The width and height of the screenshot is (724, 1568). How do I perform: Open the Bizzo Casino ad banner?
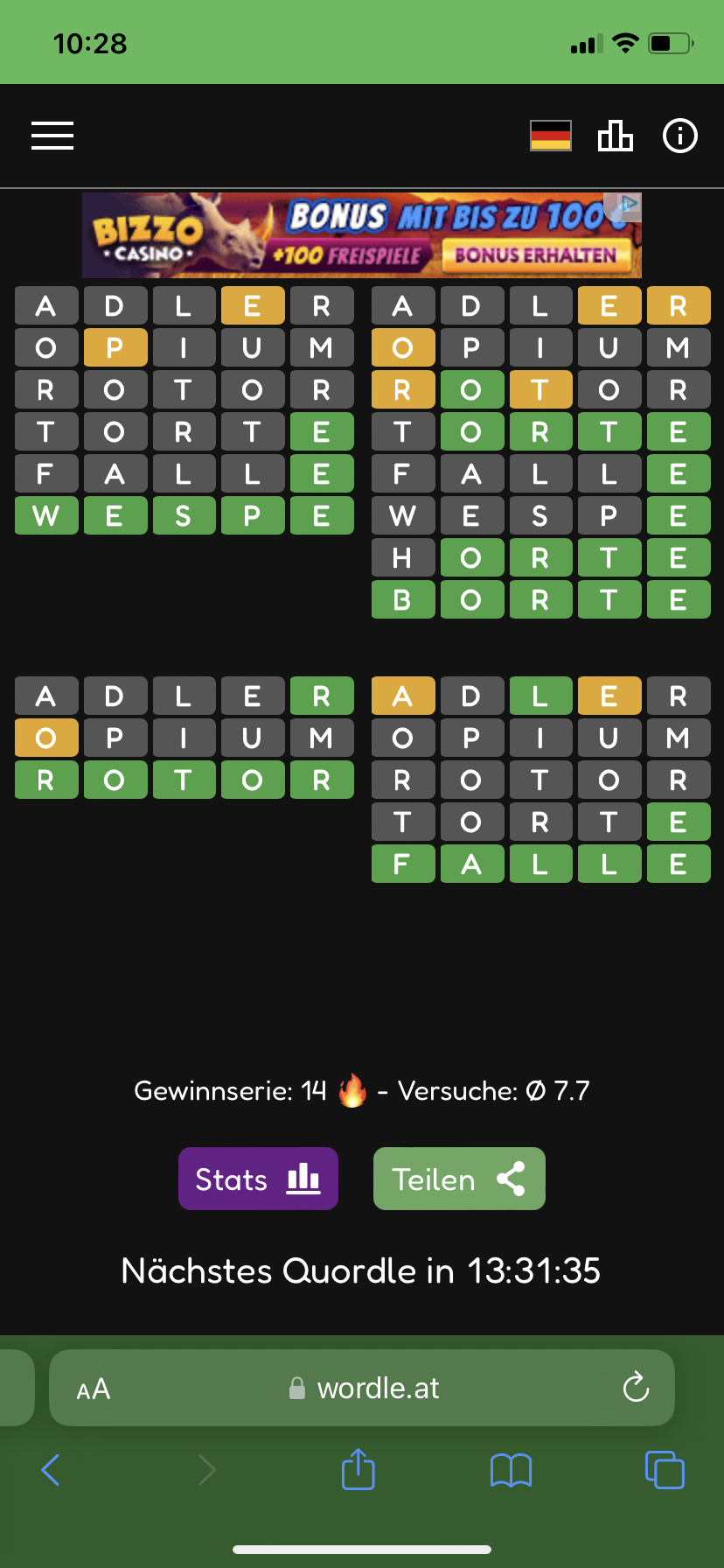[x=362, y=235]
